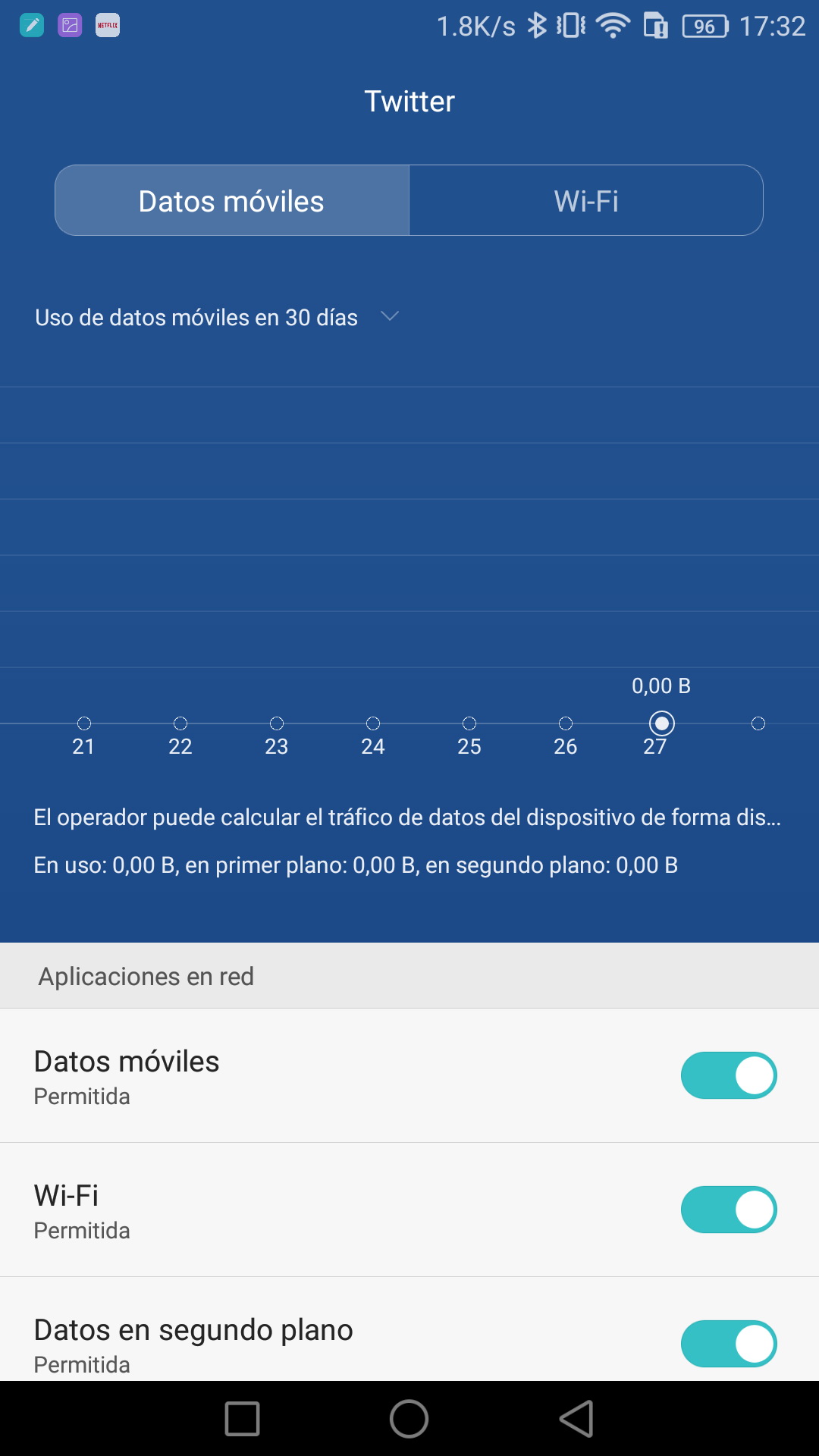The height and width of the screenshot is (1456, 819).
Task: Select day 25 on the usage chart
Action: [469, 724]
